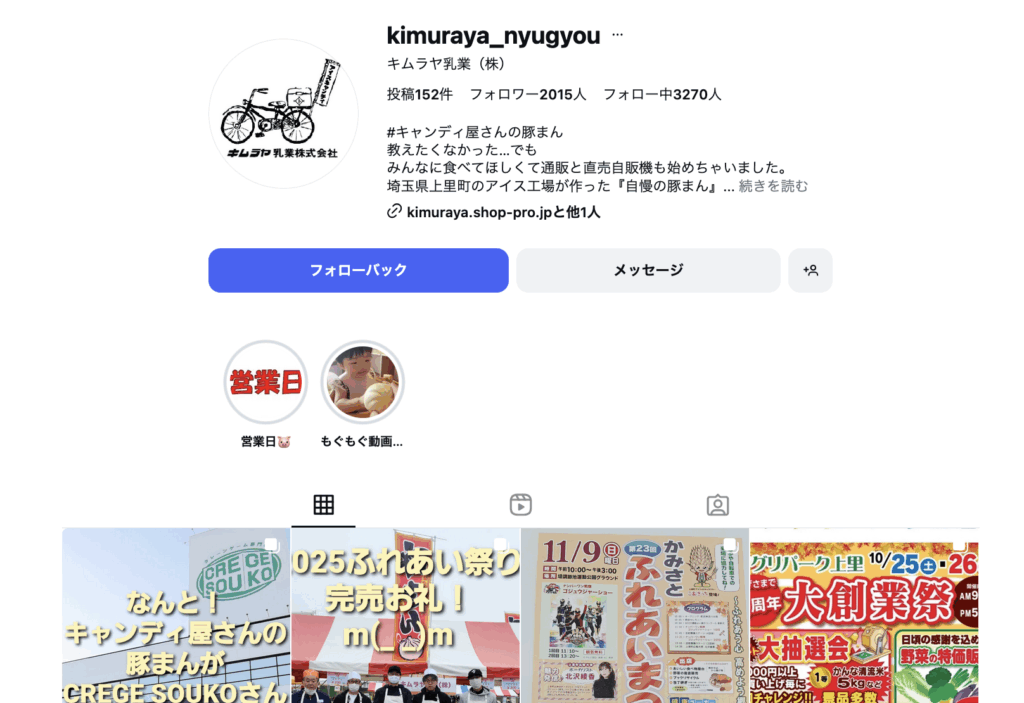Open メッセージ to message this account

(x=648, y=270)
